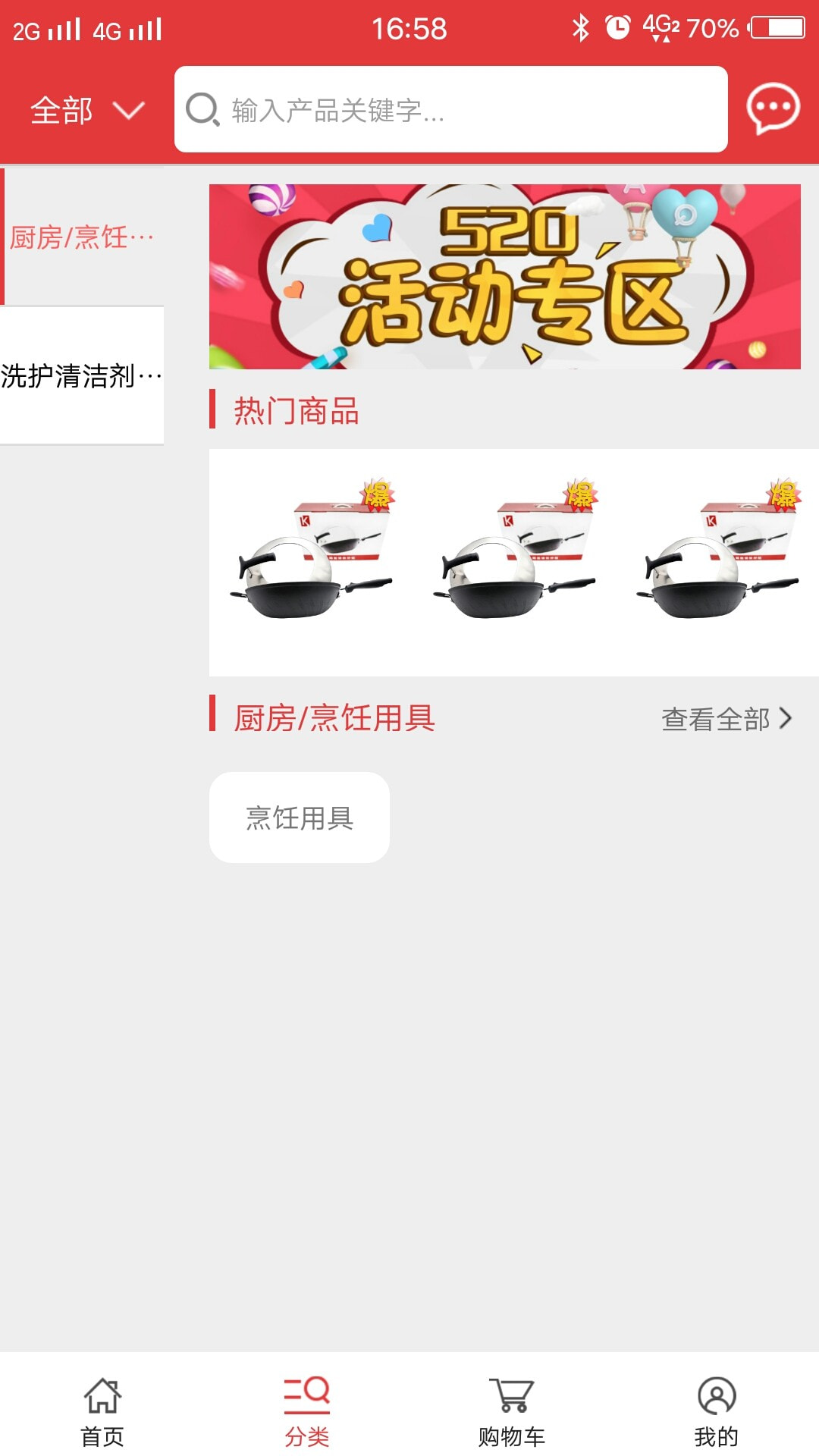
Task: Tap the 烹饪用具 category button
Action: click(300, 817)
